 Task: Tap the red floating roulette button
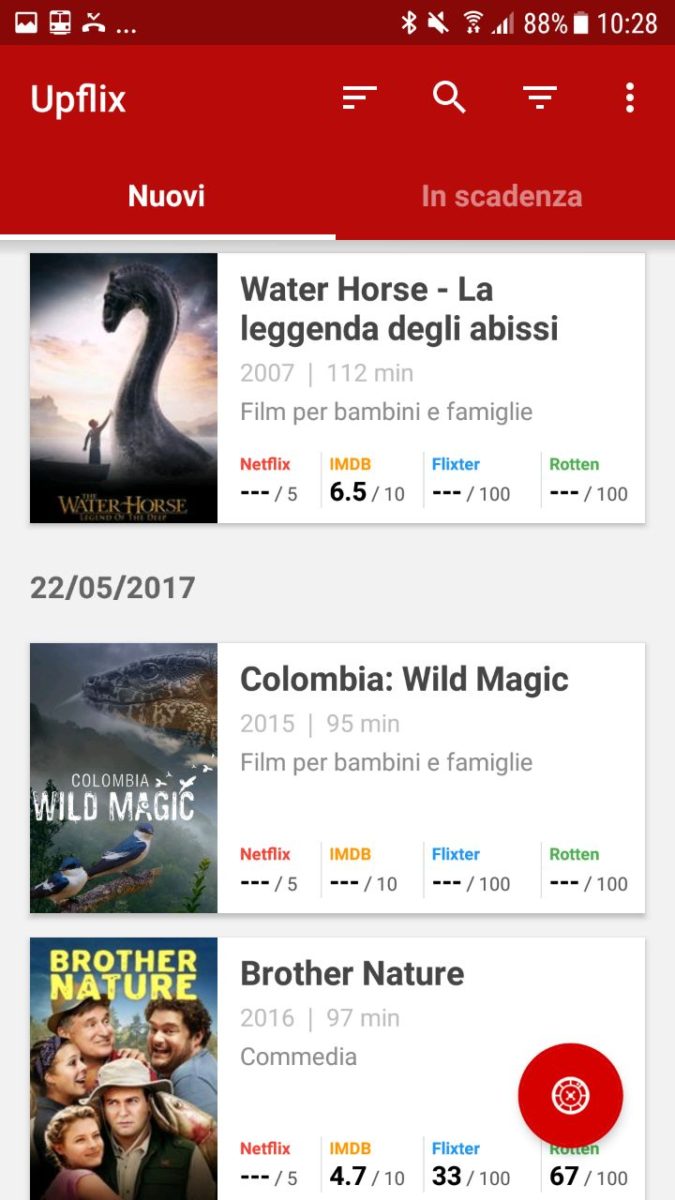(x=570, y=1096)
